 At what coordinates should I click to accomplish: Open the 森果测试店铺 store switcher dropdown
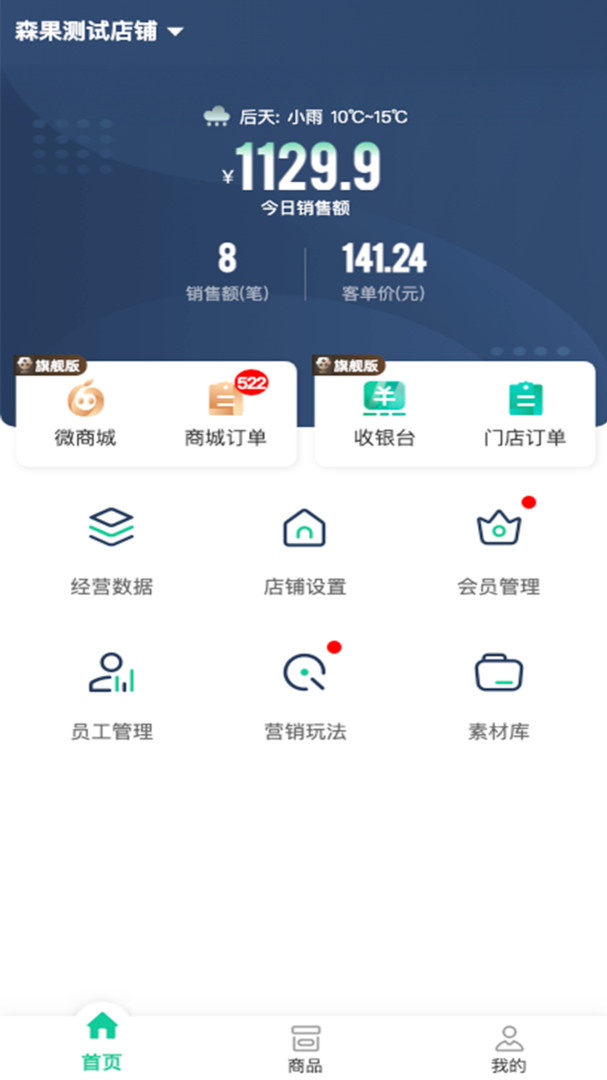(x=99, y=31)
